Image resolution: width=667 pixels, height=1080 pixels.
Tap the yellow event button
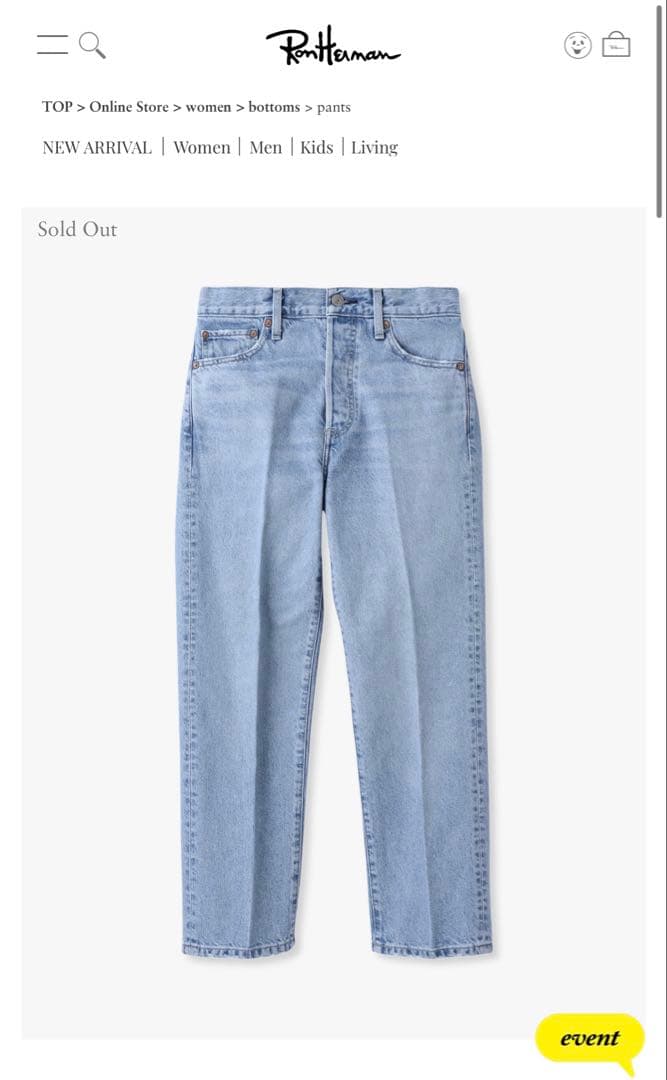click(x=589, y=1038)
